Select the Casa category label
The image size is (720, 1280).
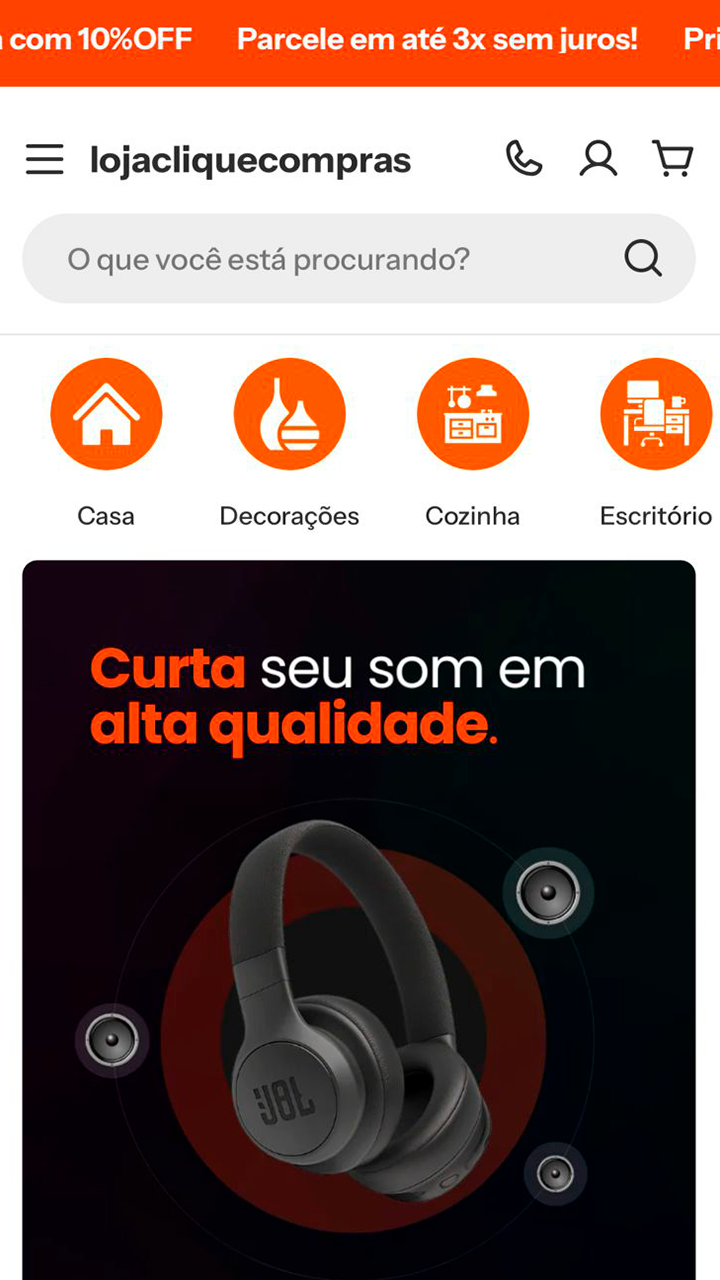click(x=106, y=515)
